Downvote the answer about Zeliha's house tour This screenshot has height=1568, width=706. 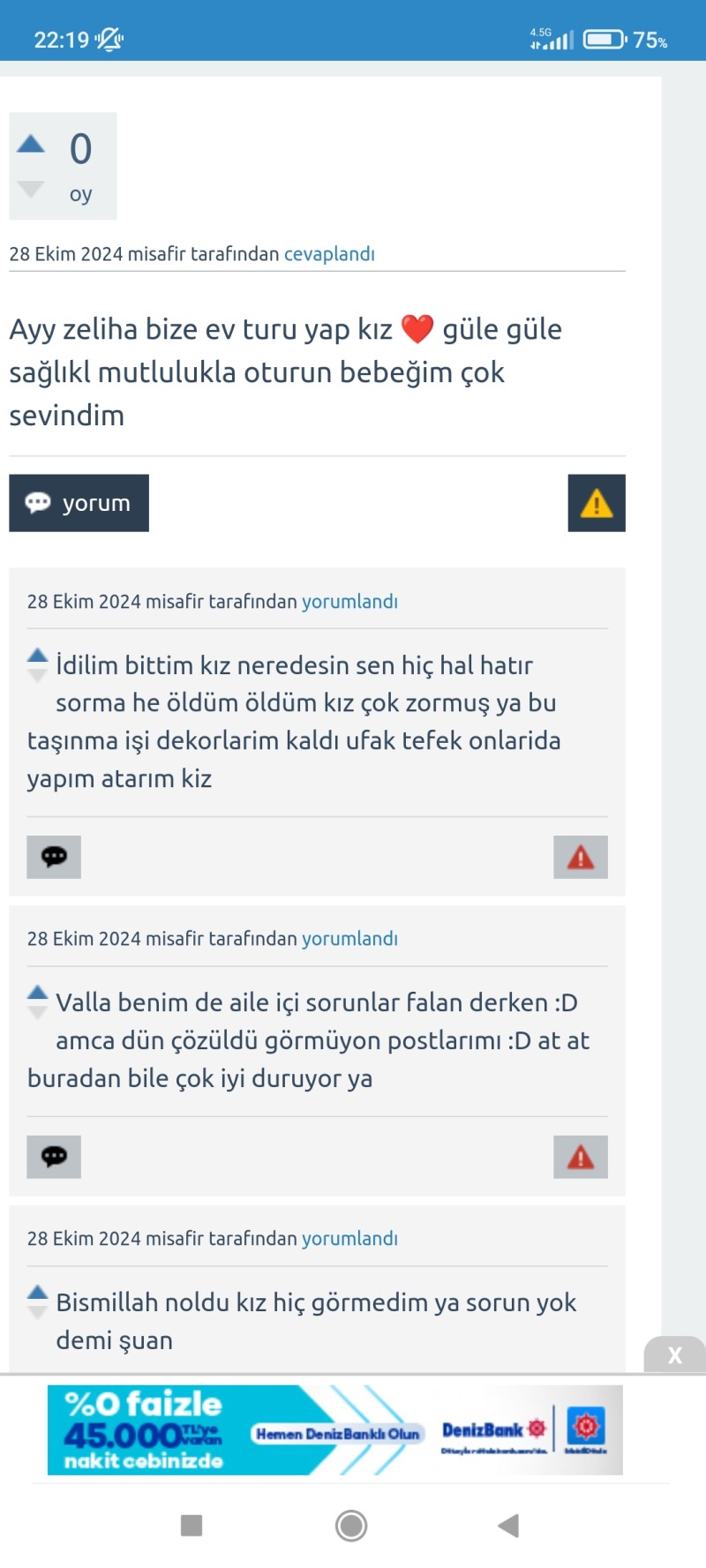[x=31, y=189]
